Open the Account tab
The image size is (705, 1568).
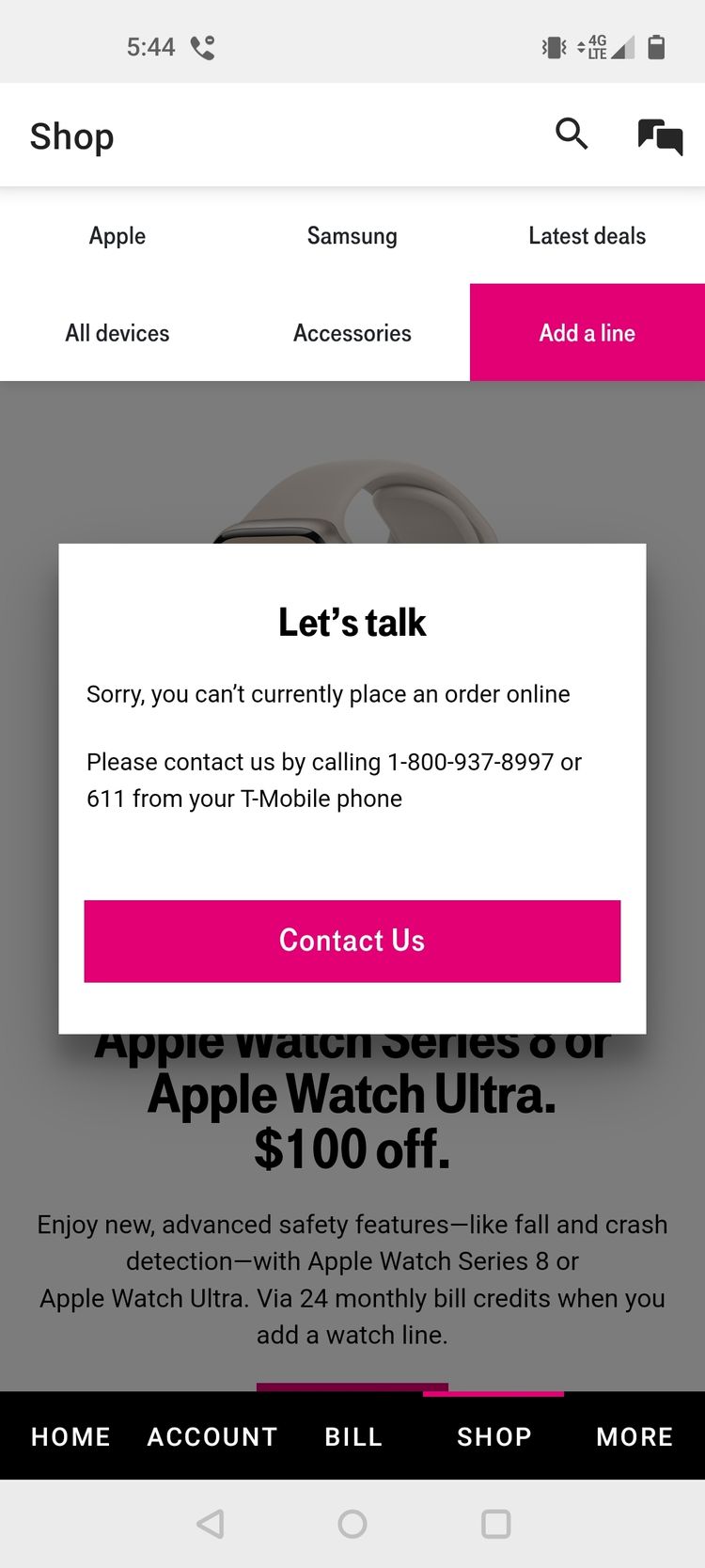point(212,1436)
